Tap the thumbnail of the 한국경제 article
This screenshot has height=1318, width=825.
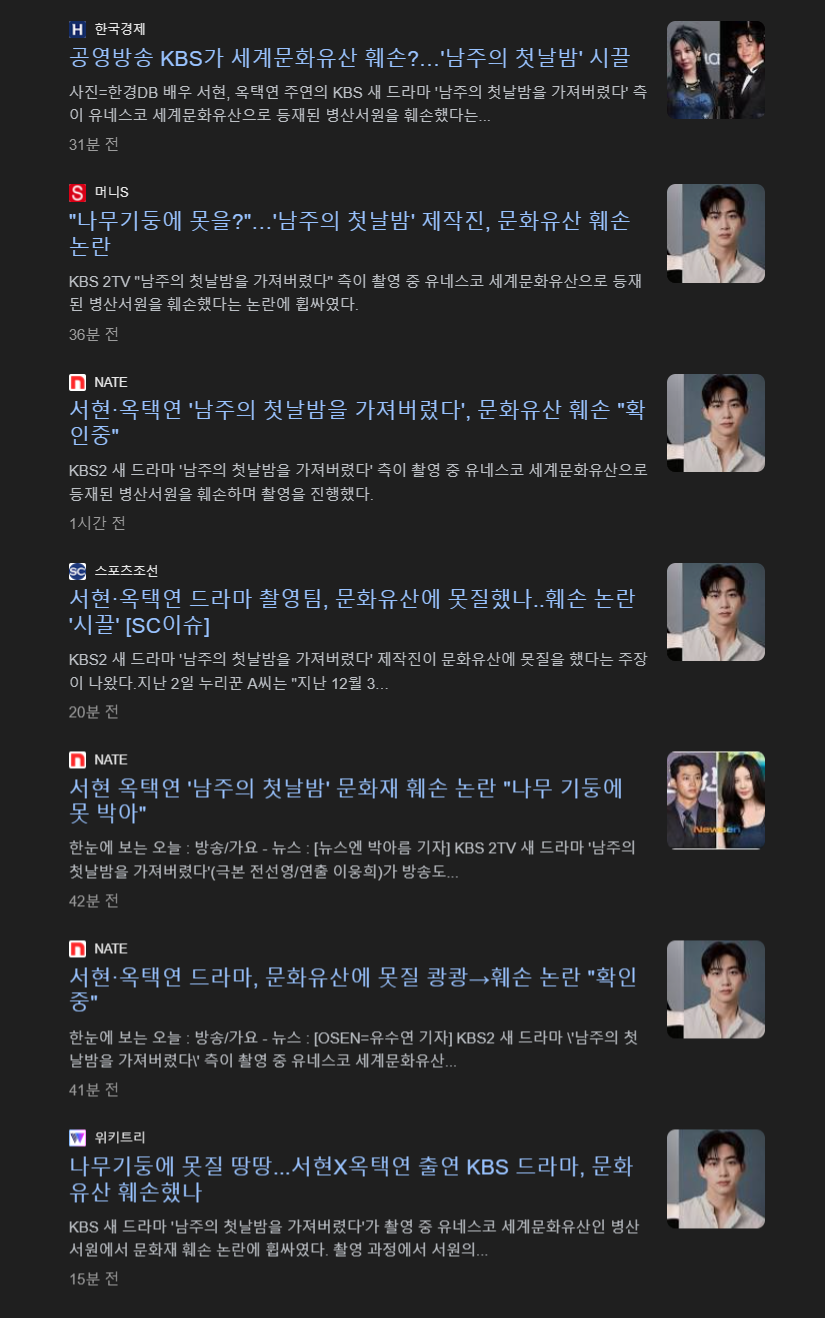coord(715,70)
